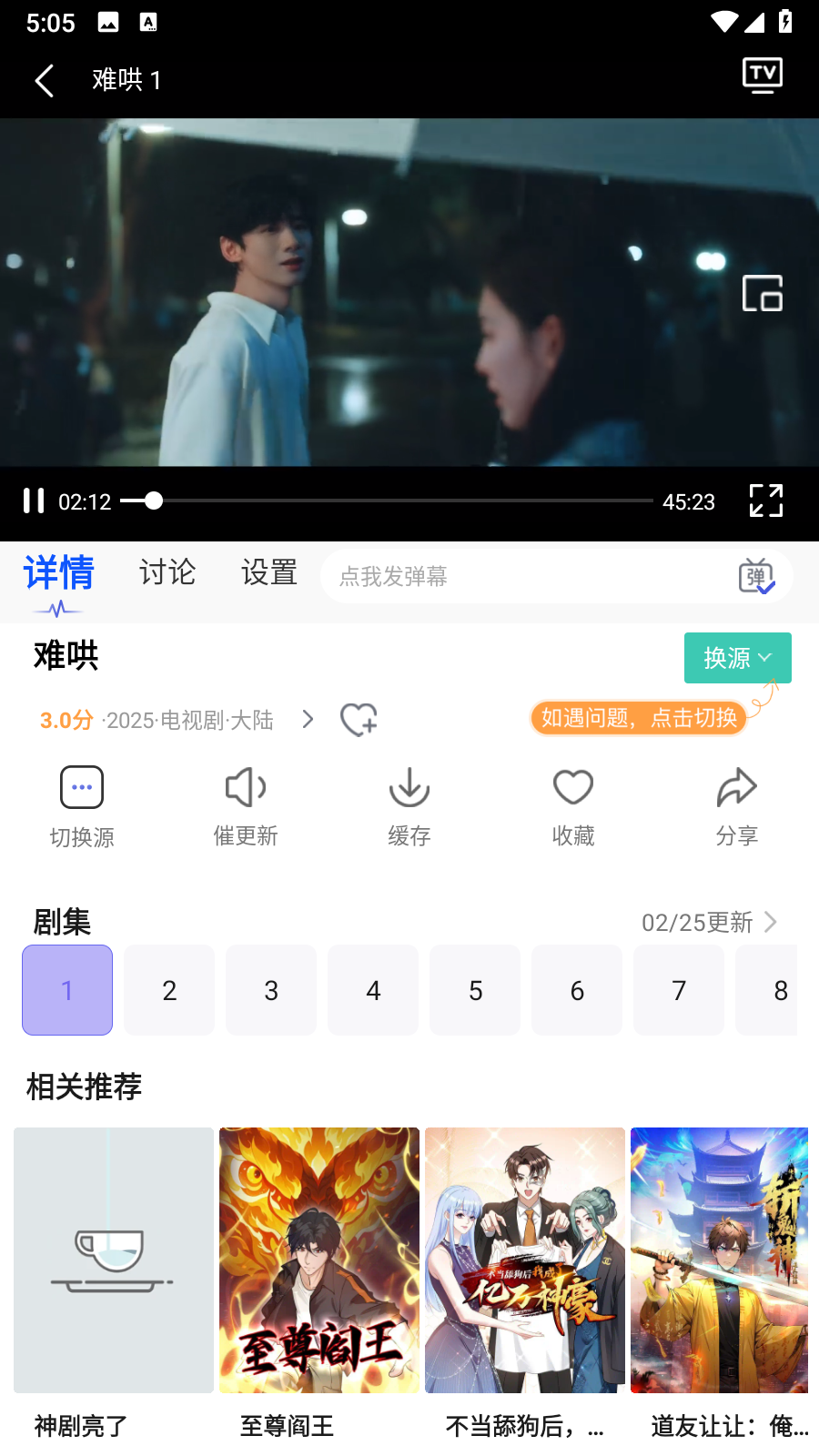Image resolution: width=819 pixels, height=1456 pixels.
Task: Share this show via 分享
Action: click(737, 806)
